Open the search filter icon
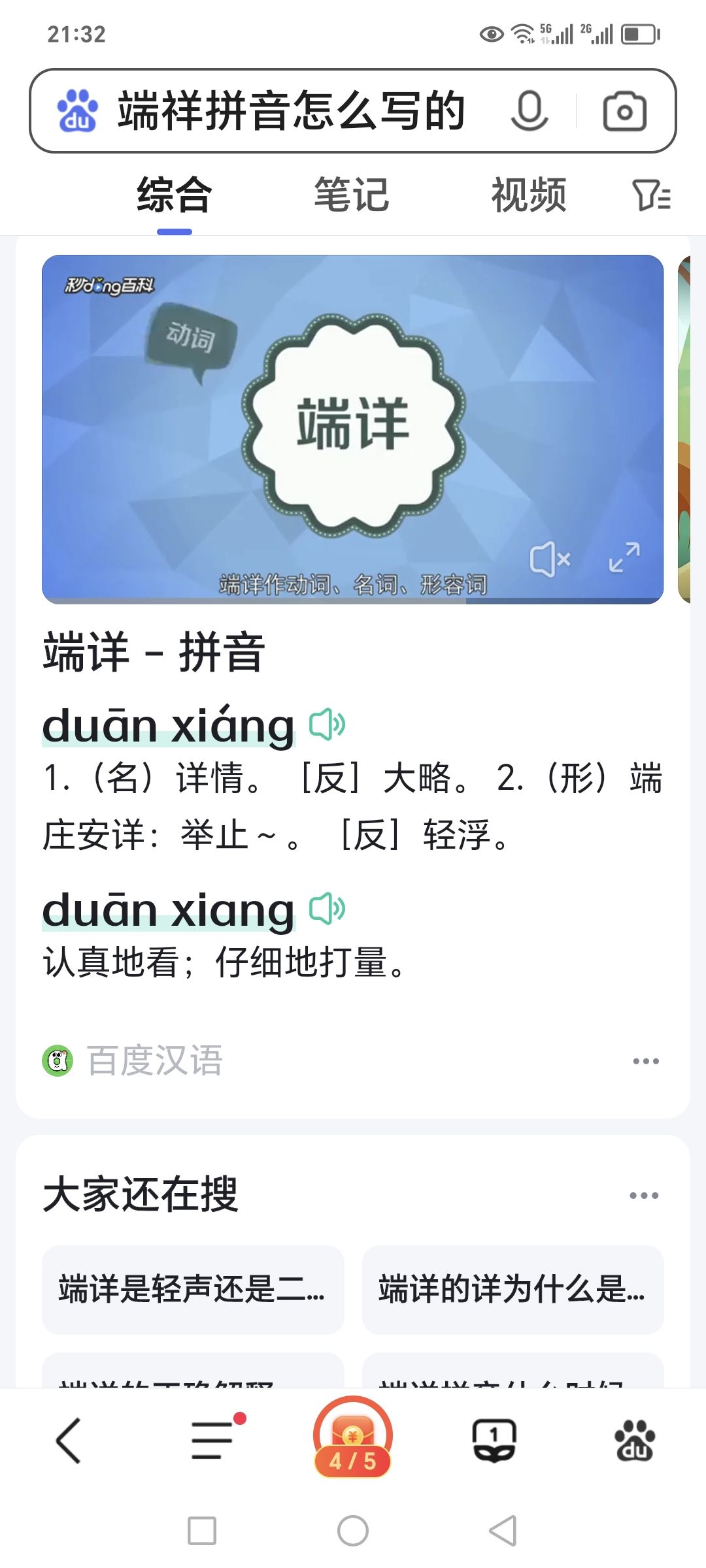 [x=651, y=195]
